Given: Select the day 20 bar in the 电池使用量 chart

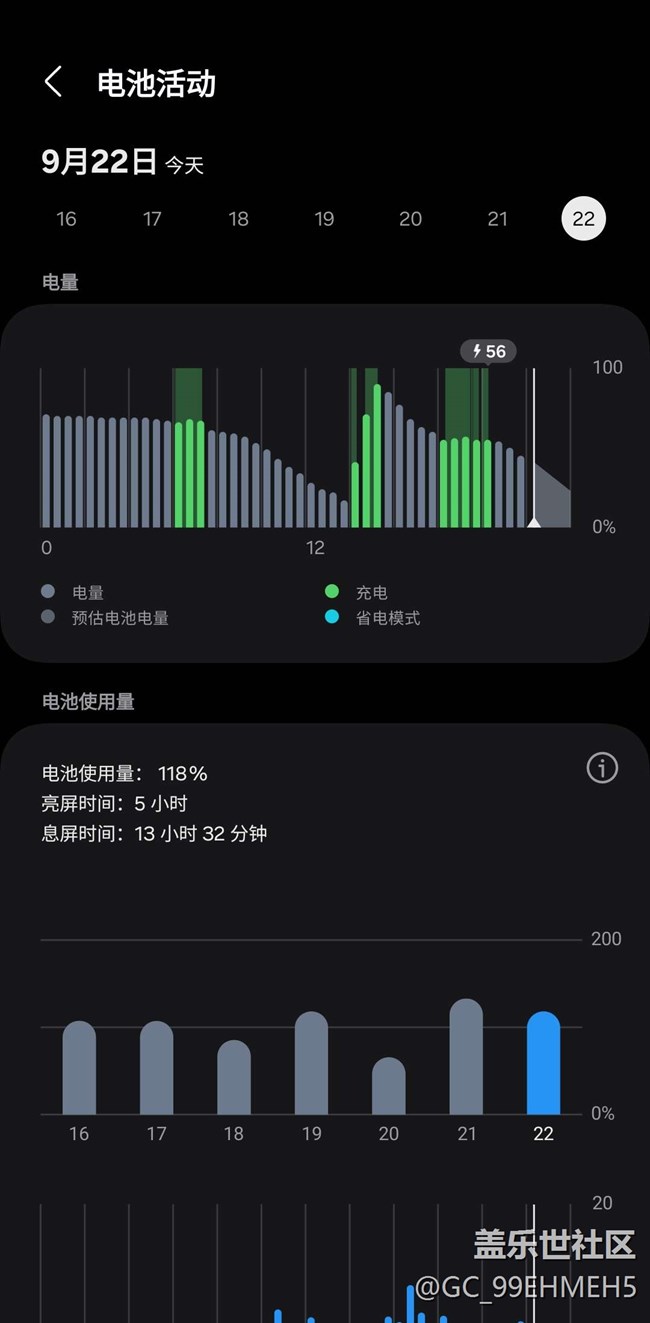Looking at the screenshot, I should (x=389, y=1087).
